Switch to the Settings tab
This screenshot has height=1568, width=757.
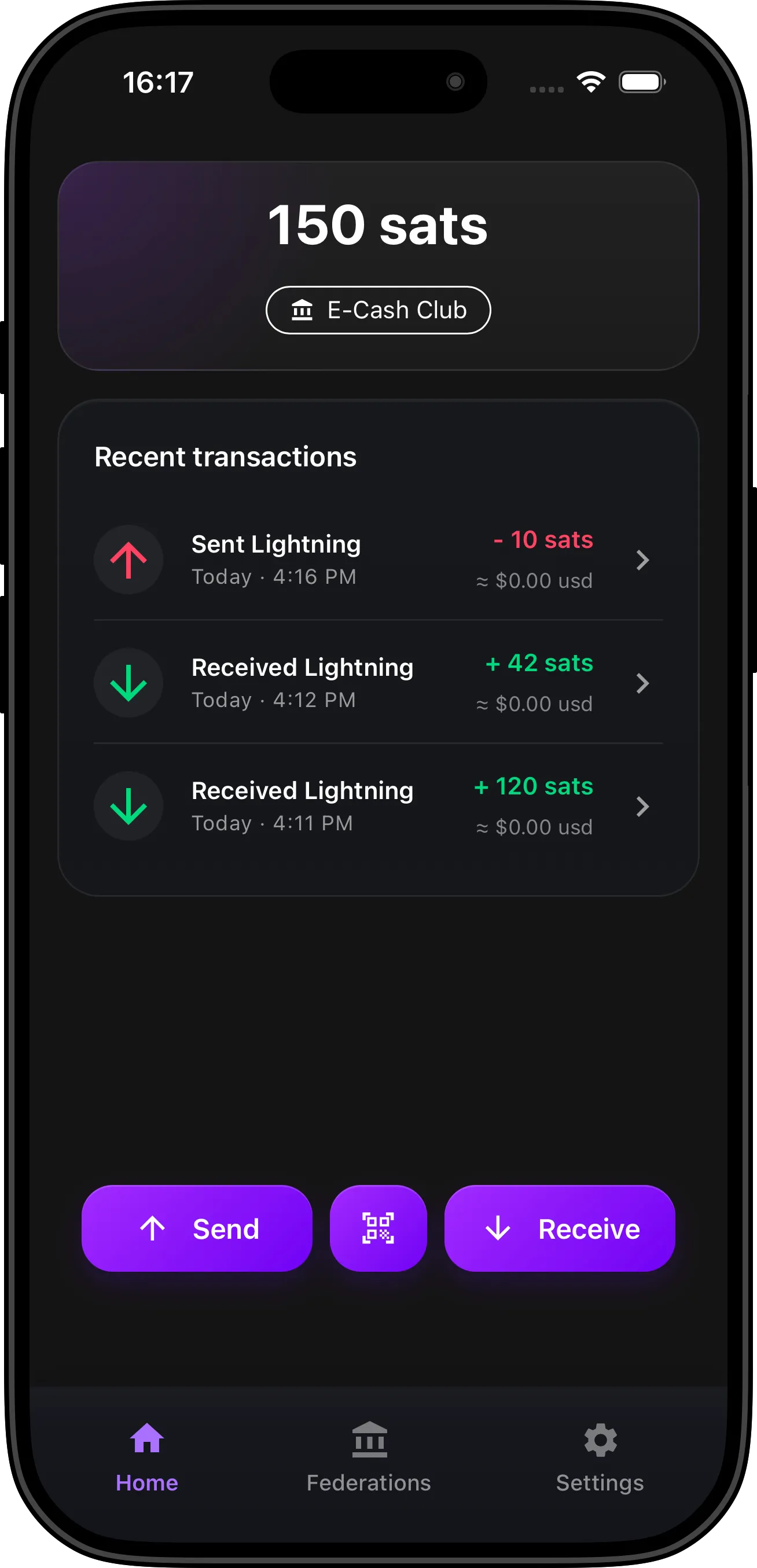pyautogui.click(x=600, y=1461)
